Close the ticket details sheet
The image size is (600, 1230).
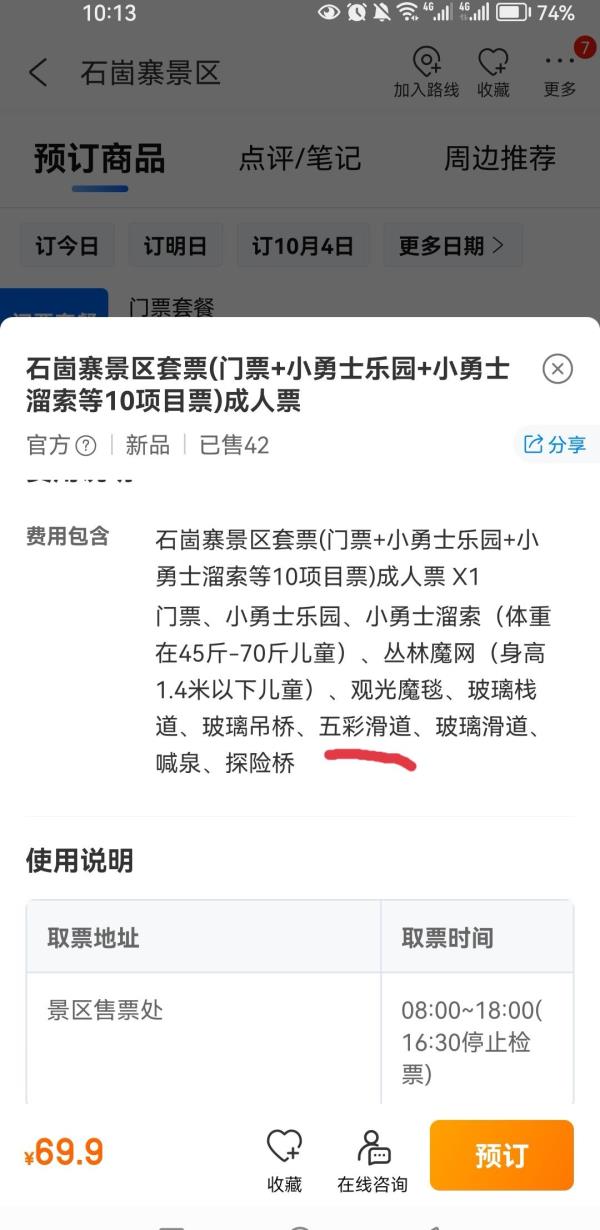pyautogui.click(x=557, y=369)
